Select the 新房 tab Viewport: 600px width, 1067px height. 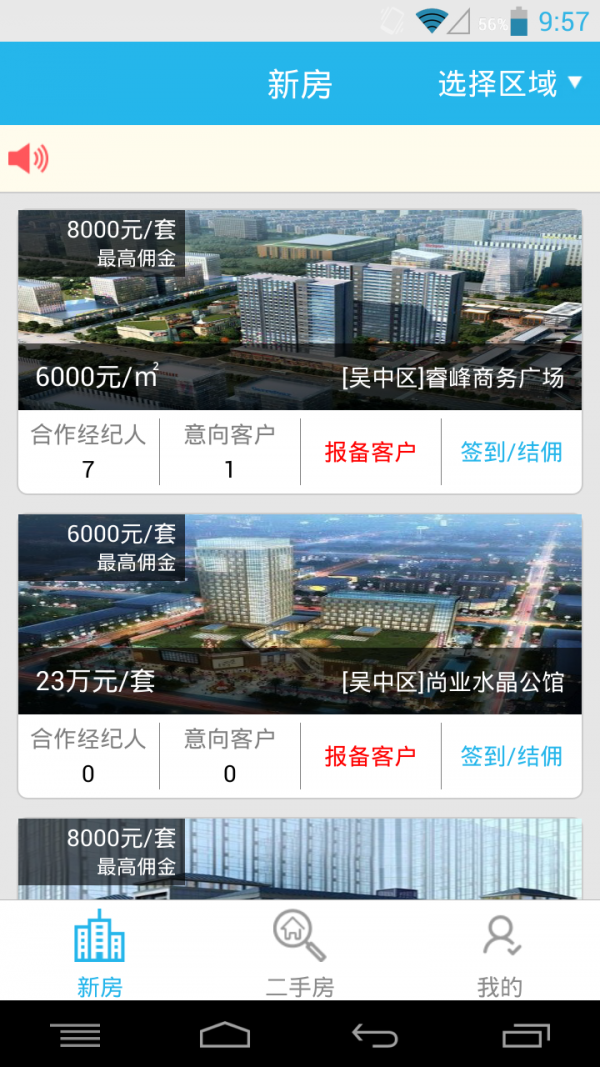click(x=100, y=953)
